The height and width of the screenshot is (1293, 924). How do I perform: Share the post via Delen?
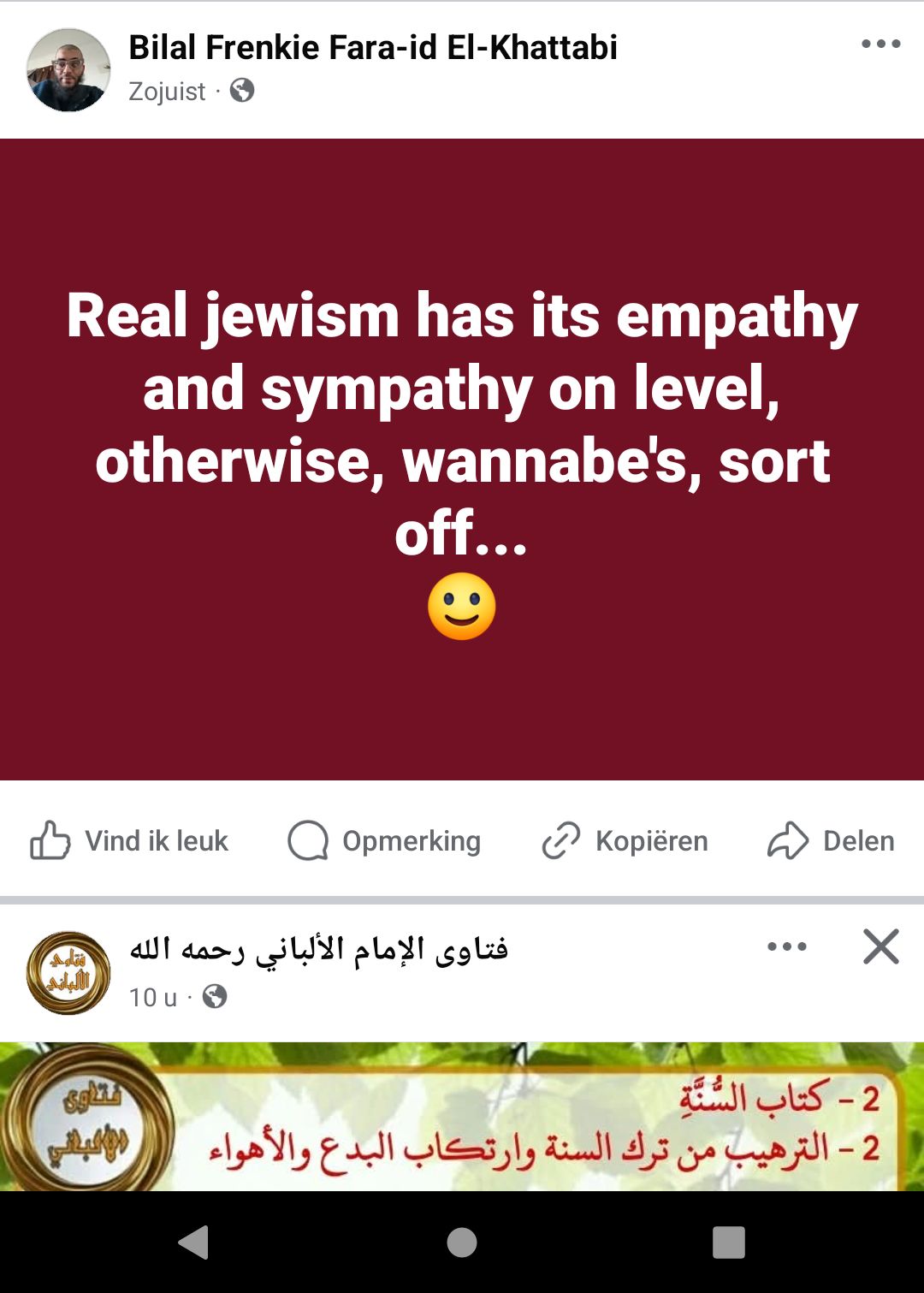(831, 840)
